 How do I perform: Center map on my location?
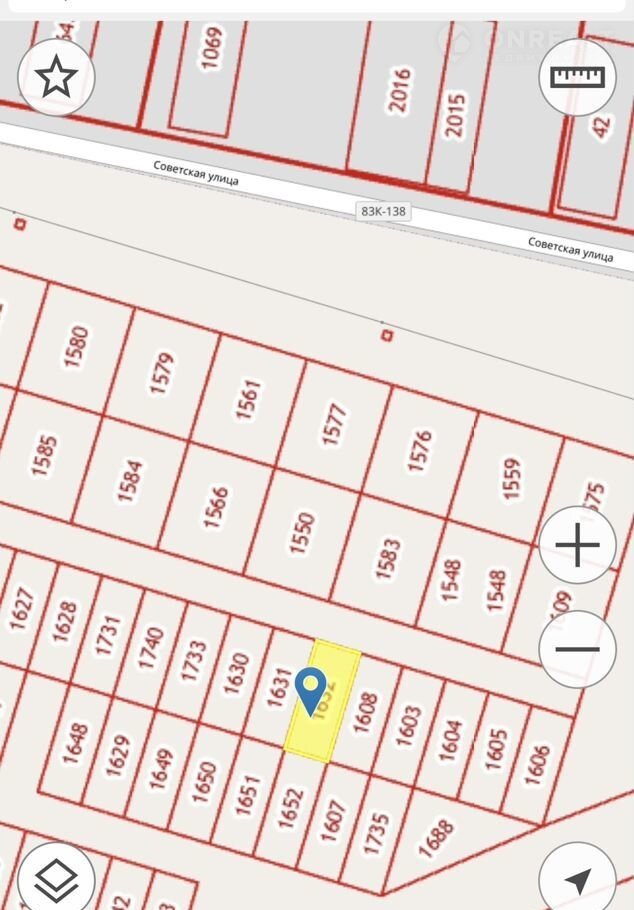click(577, 880)
